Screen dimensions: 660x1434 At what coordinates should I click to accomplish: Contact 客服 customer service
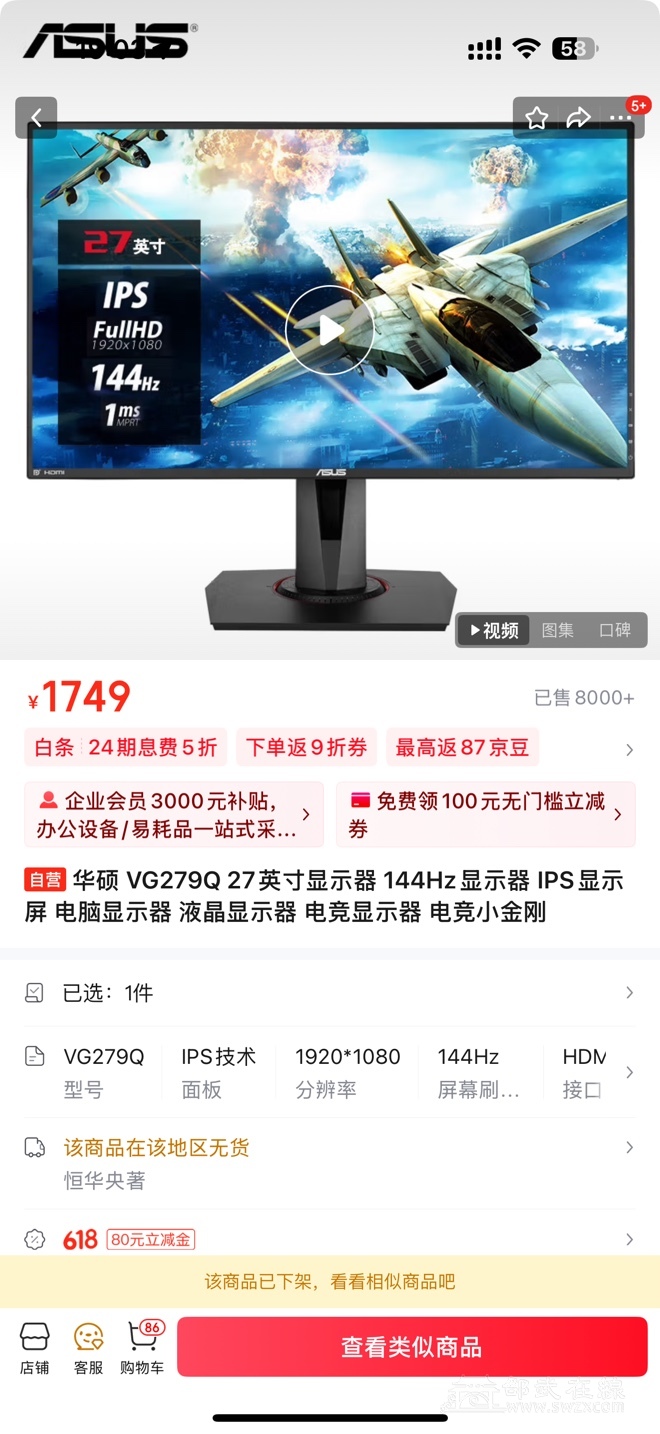point(88,1348)
